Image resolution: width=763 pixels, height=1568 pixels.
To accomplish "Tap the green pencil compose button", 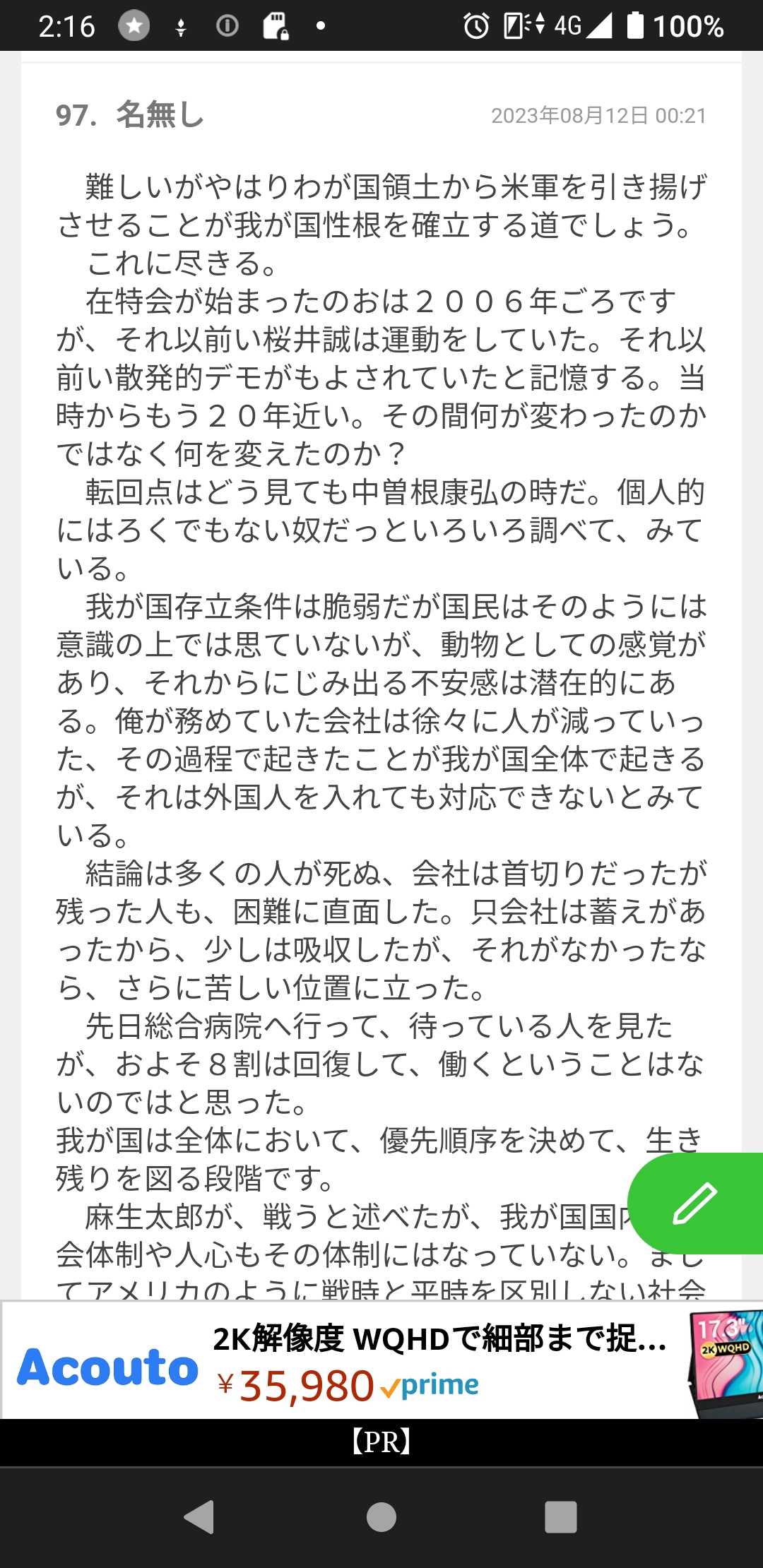I will [695, 1203].
